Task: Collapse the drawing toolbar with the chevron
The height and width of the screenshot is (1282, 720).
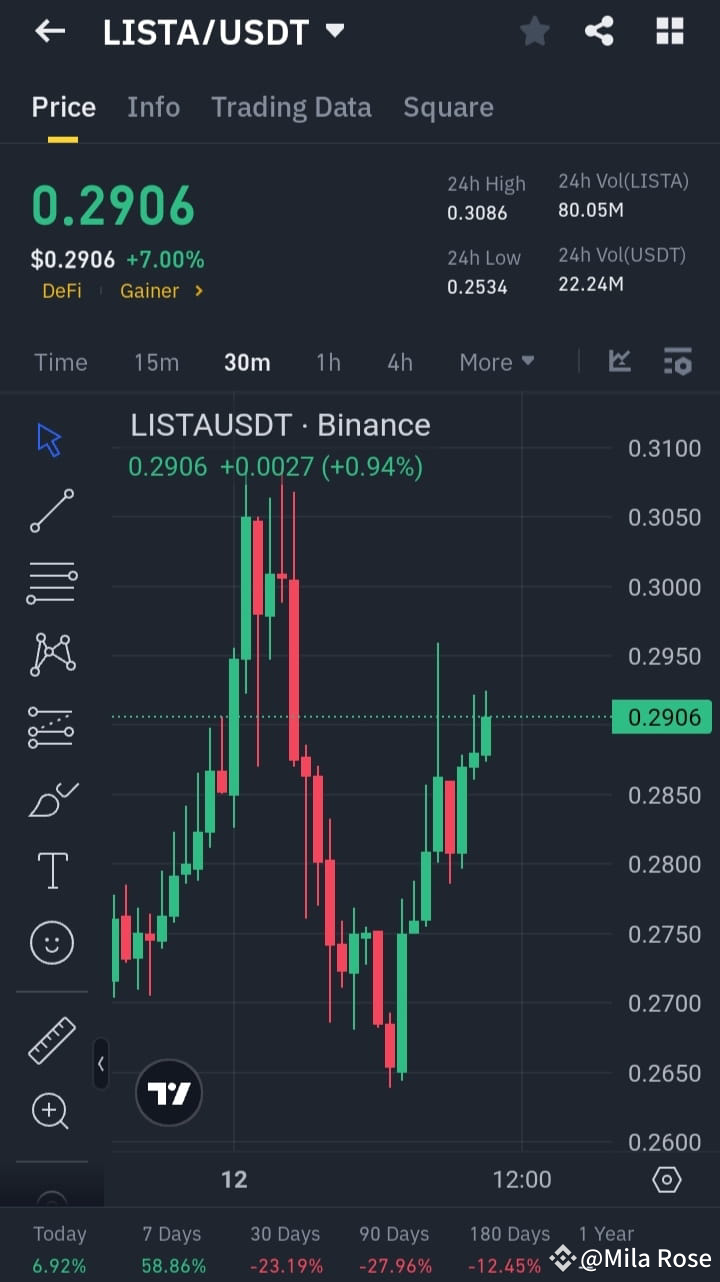Action: [101, 1064]
